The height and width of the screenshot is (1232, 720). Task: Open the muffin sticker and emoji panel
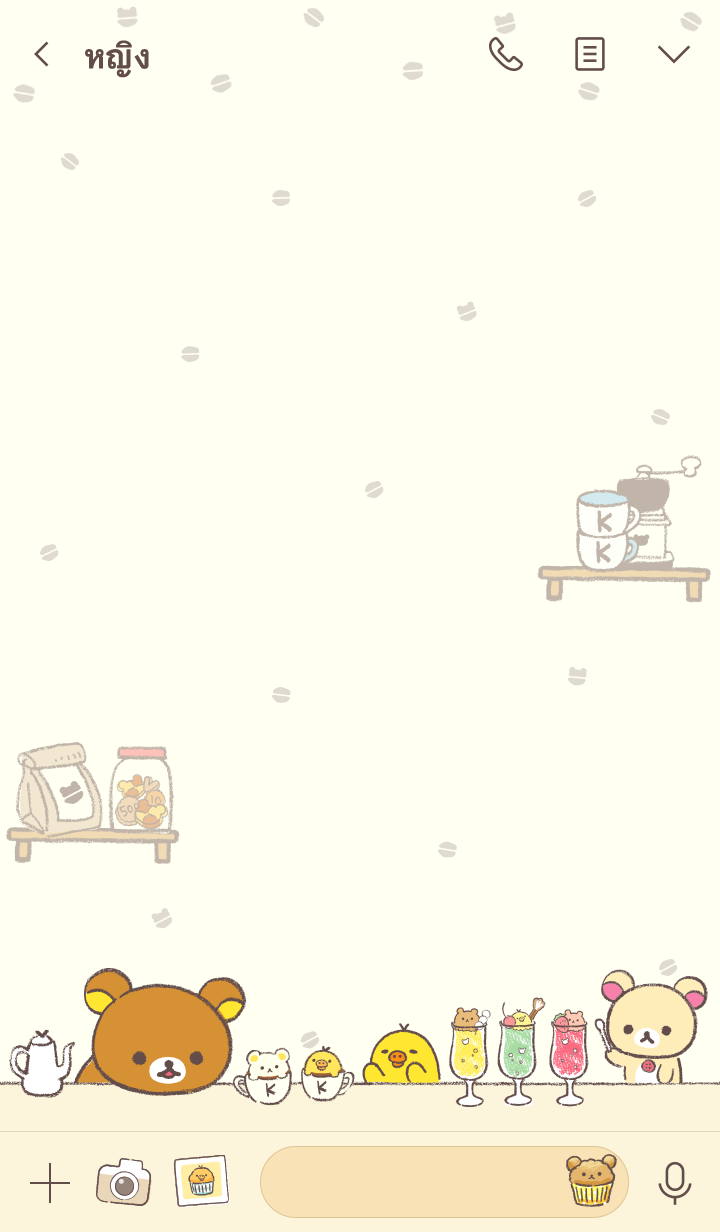tap(591, 1181)
